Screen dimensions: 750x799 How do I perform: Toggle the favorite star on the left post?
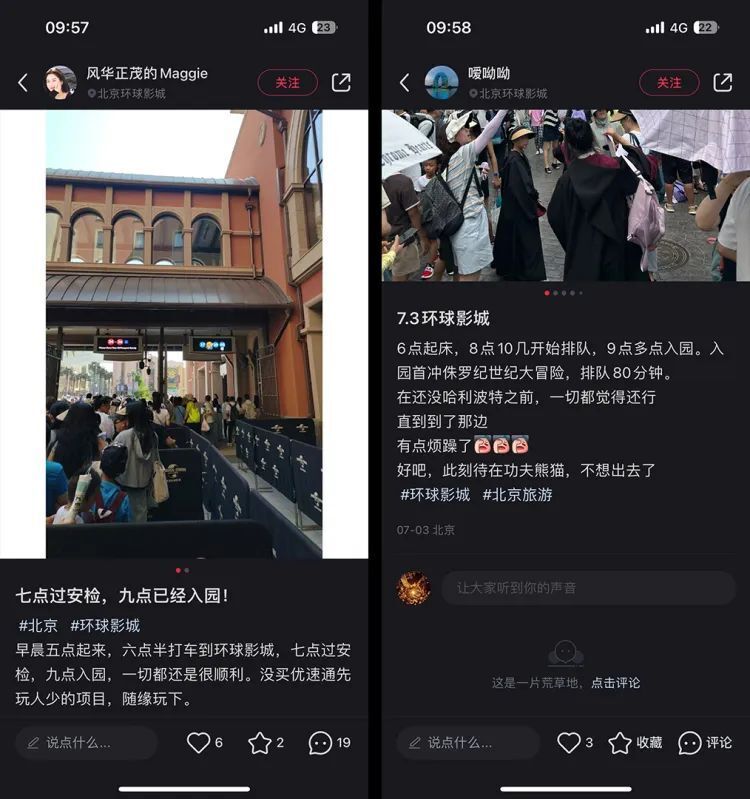tap(260, 742)
